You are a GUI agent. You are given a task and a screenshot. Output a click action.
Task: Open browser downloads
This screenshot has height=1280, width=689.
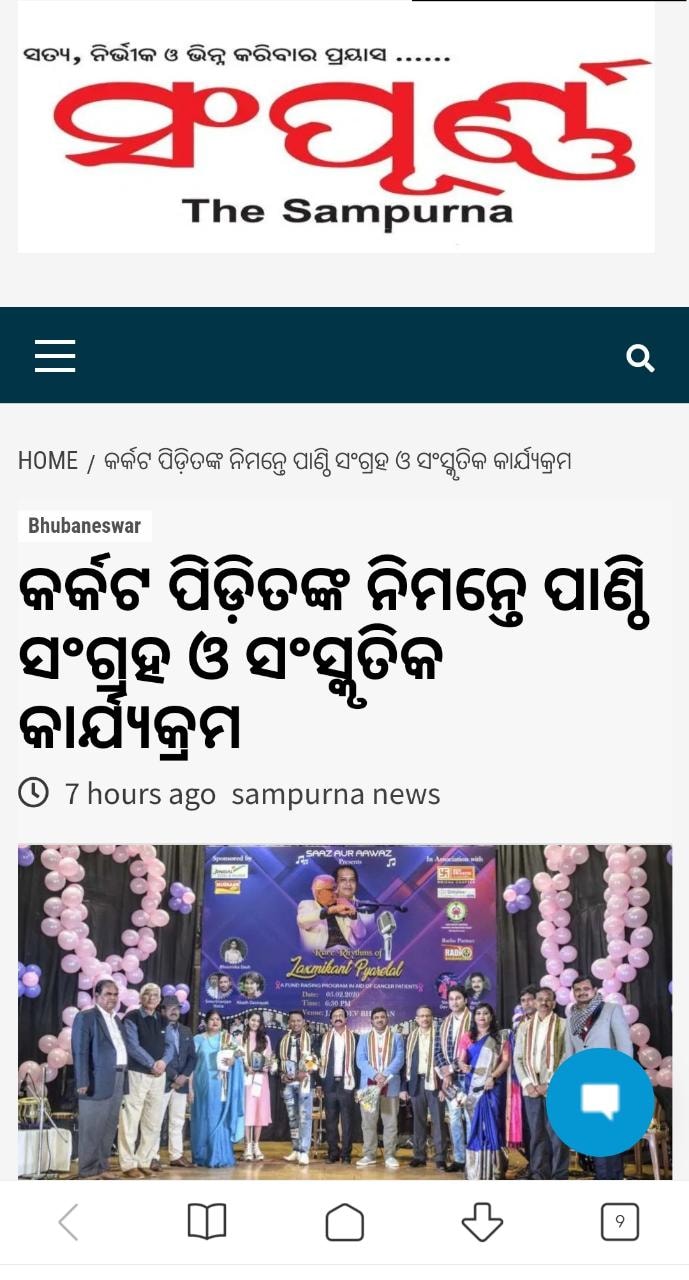pos(482,1222)
